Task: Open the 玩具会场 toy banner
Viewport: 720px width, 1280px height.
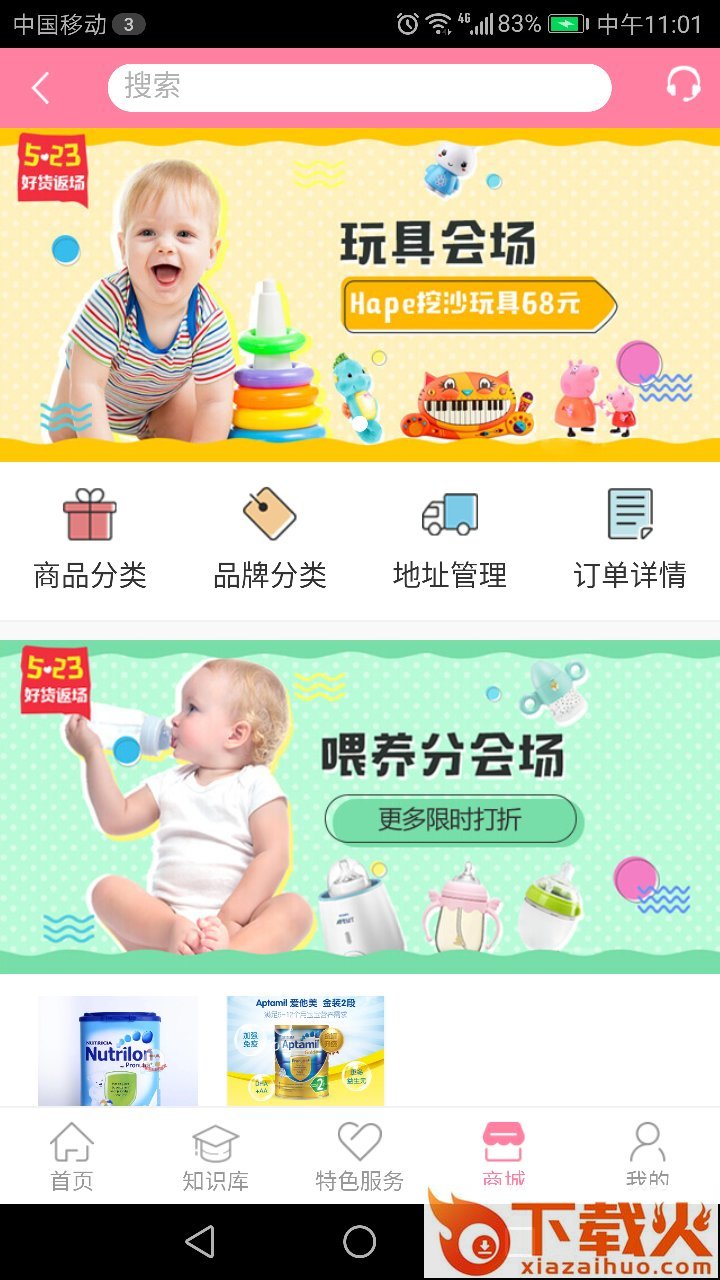Action: point(360,295)
